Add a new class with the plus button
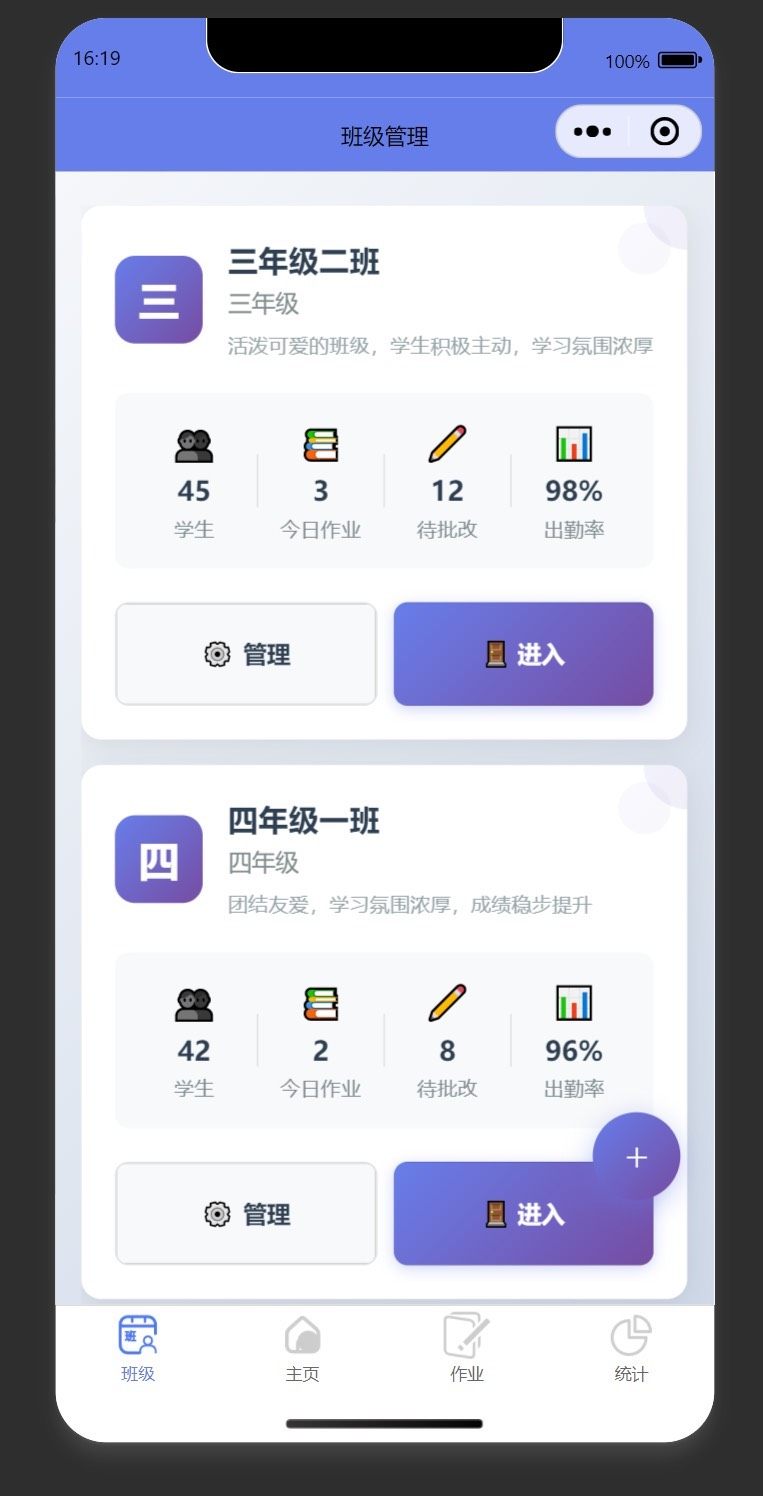763x1496 pixels. click(x=636, y=1157)
